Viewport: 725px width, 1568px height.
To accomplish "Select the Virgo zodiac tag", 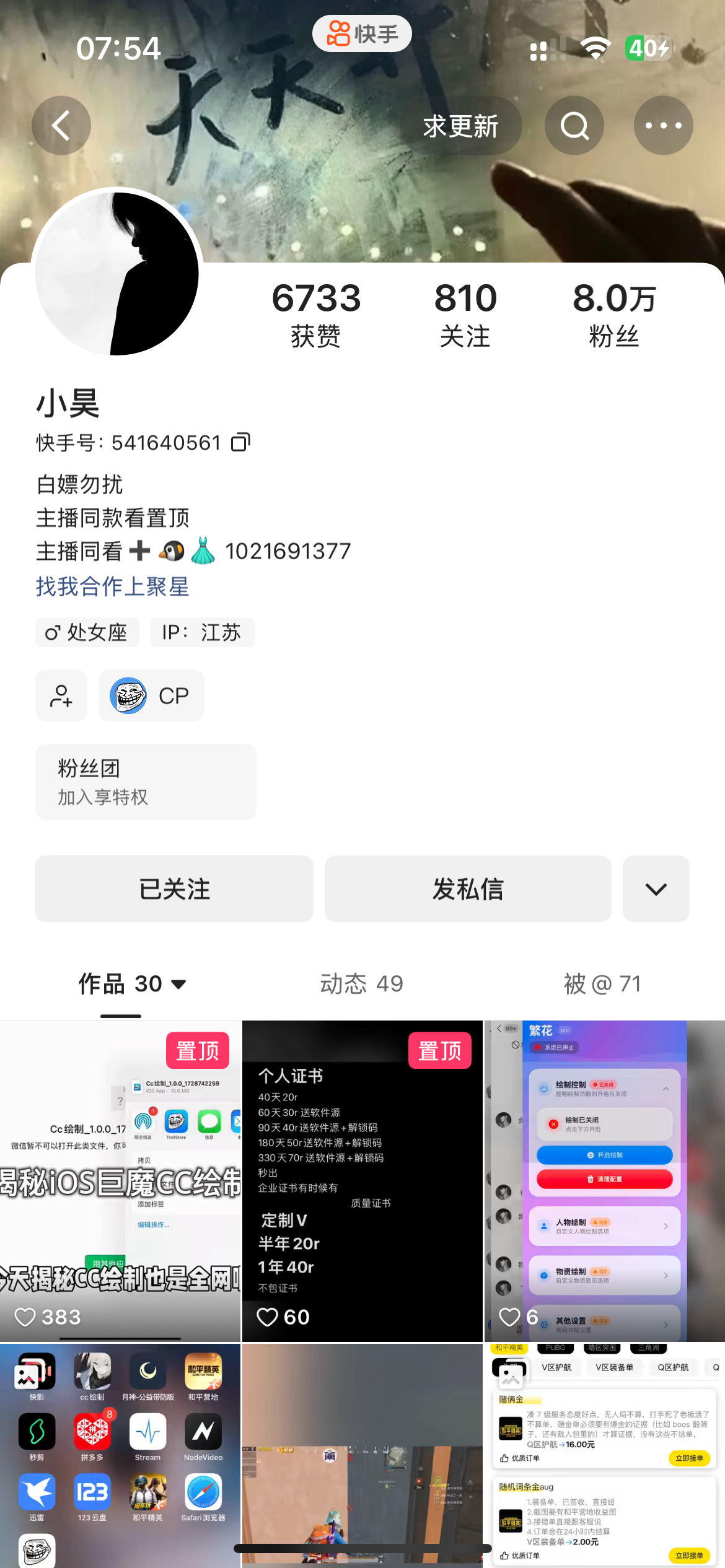I will pos(87,632).
